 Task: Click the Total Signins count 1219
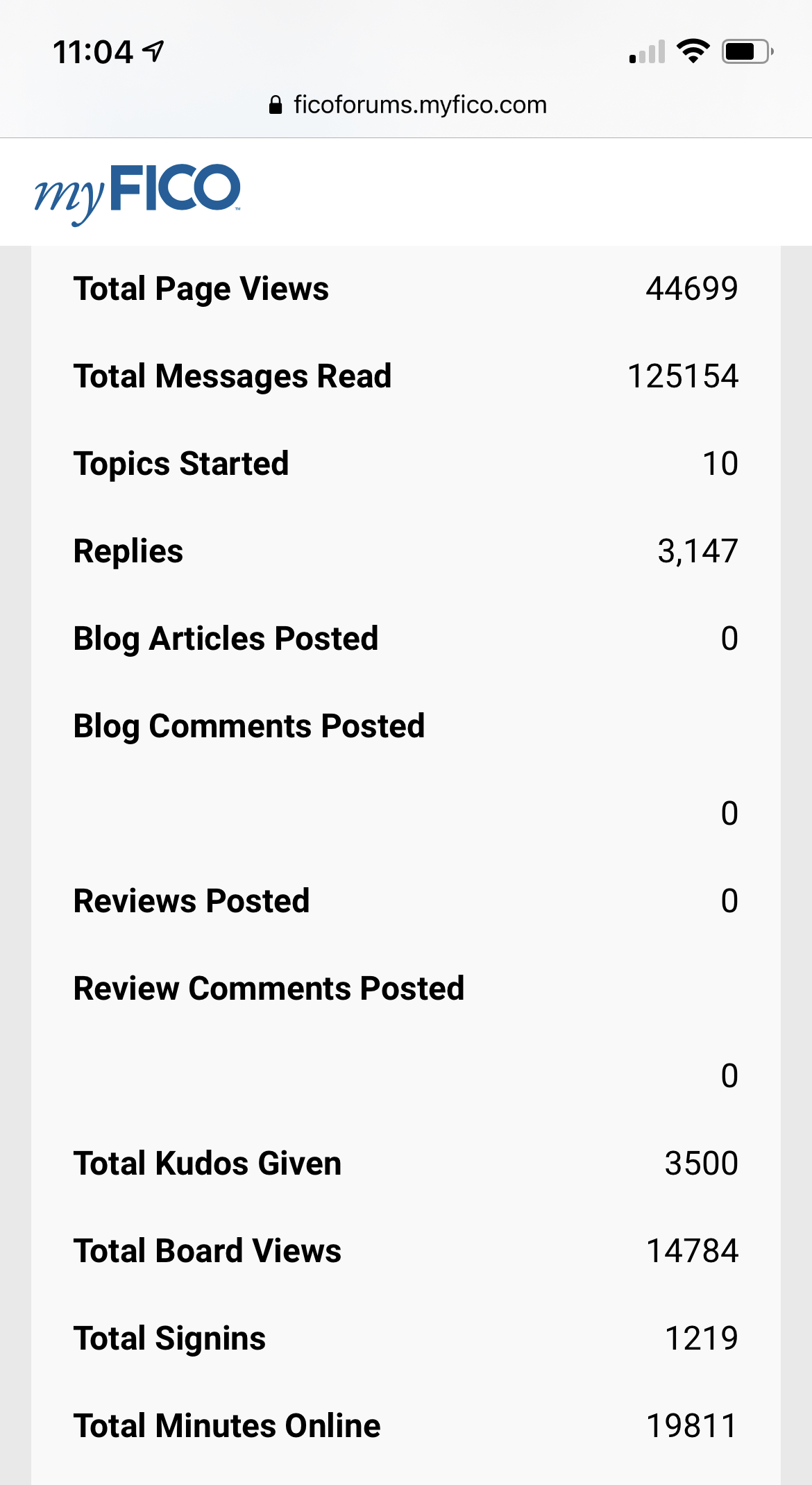click(x=702, y=1338)
